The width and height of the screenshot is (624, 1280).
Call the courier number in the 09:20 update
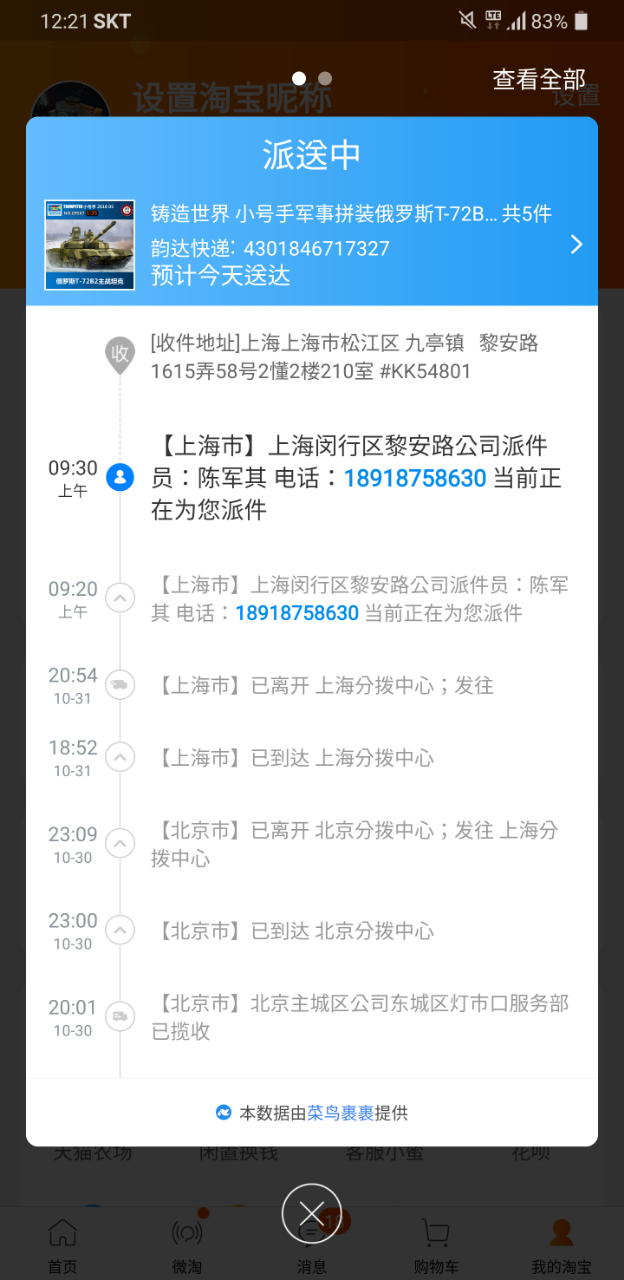click(296, 613)
